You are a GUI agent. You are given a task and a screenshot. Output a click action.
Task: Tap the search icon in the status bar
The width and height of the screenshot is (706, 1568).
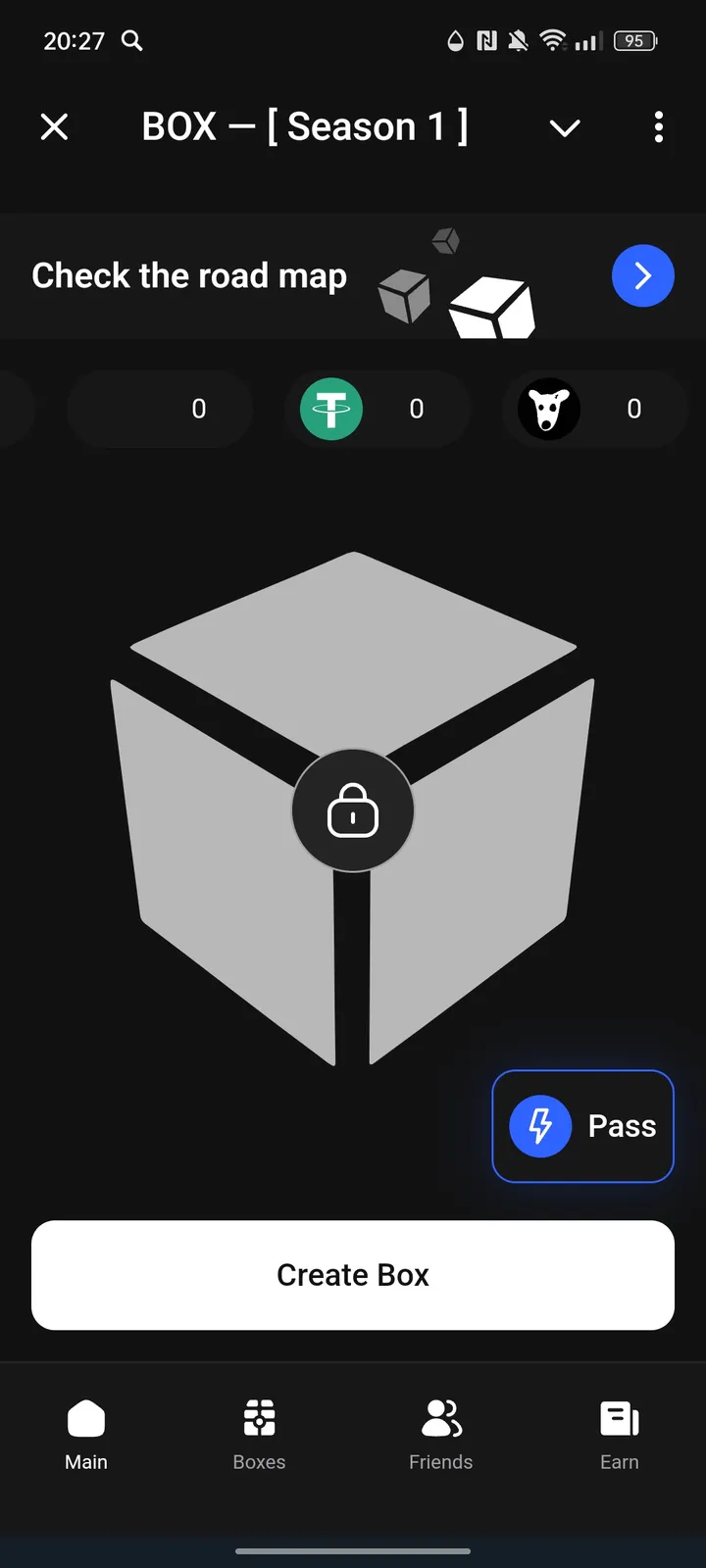point(132,41)
